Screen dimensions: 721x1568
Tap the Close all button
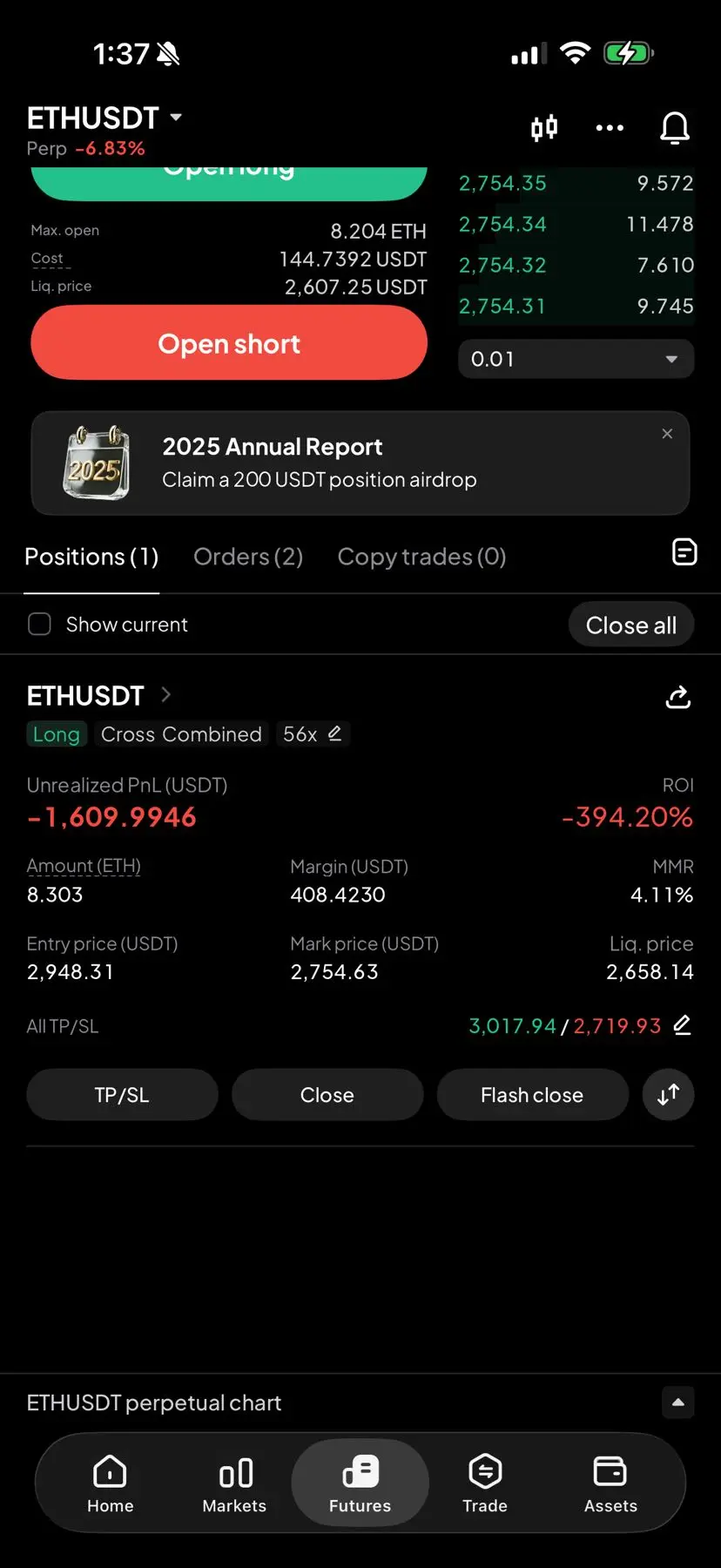[x=630, y=625]
